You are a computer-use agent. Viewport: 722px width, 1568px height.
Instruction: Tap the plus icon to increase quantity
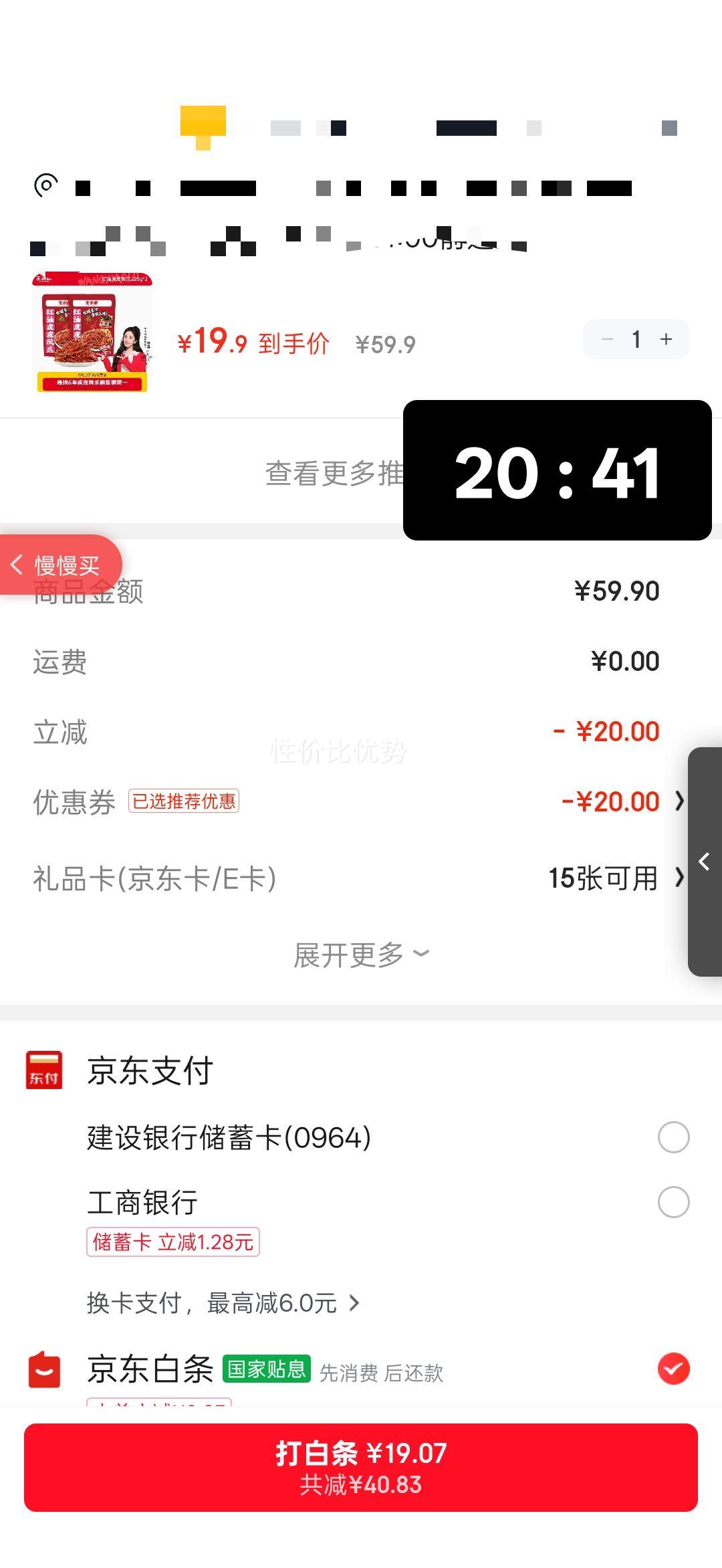pos(666,339)
